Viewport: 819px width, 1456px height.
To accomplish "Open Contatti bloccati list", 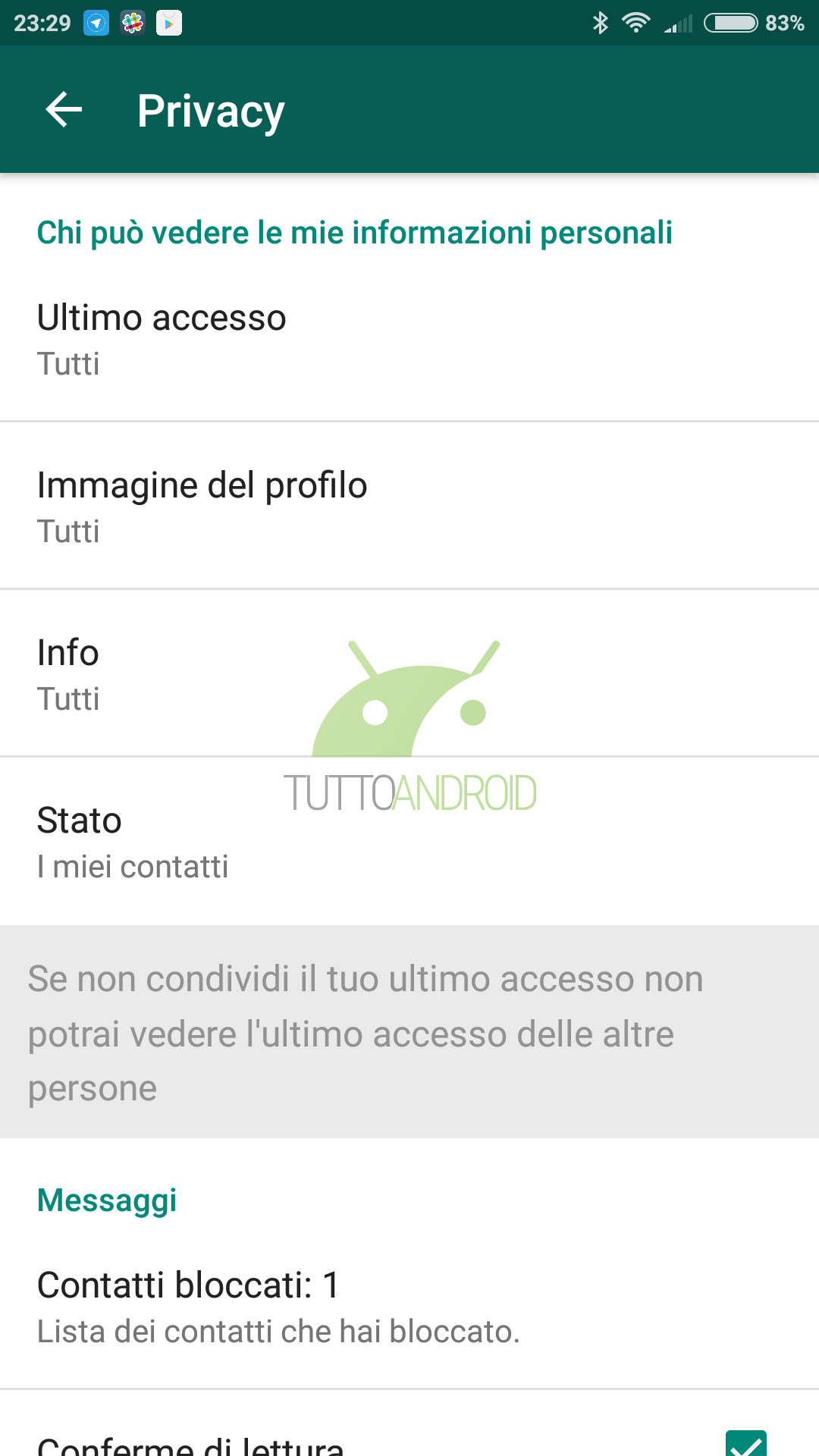I will click(x=409, y=1306).
